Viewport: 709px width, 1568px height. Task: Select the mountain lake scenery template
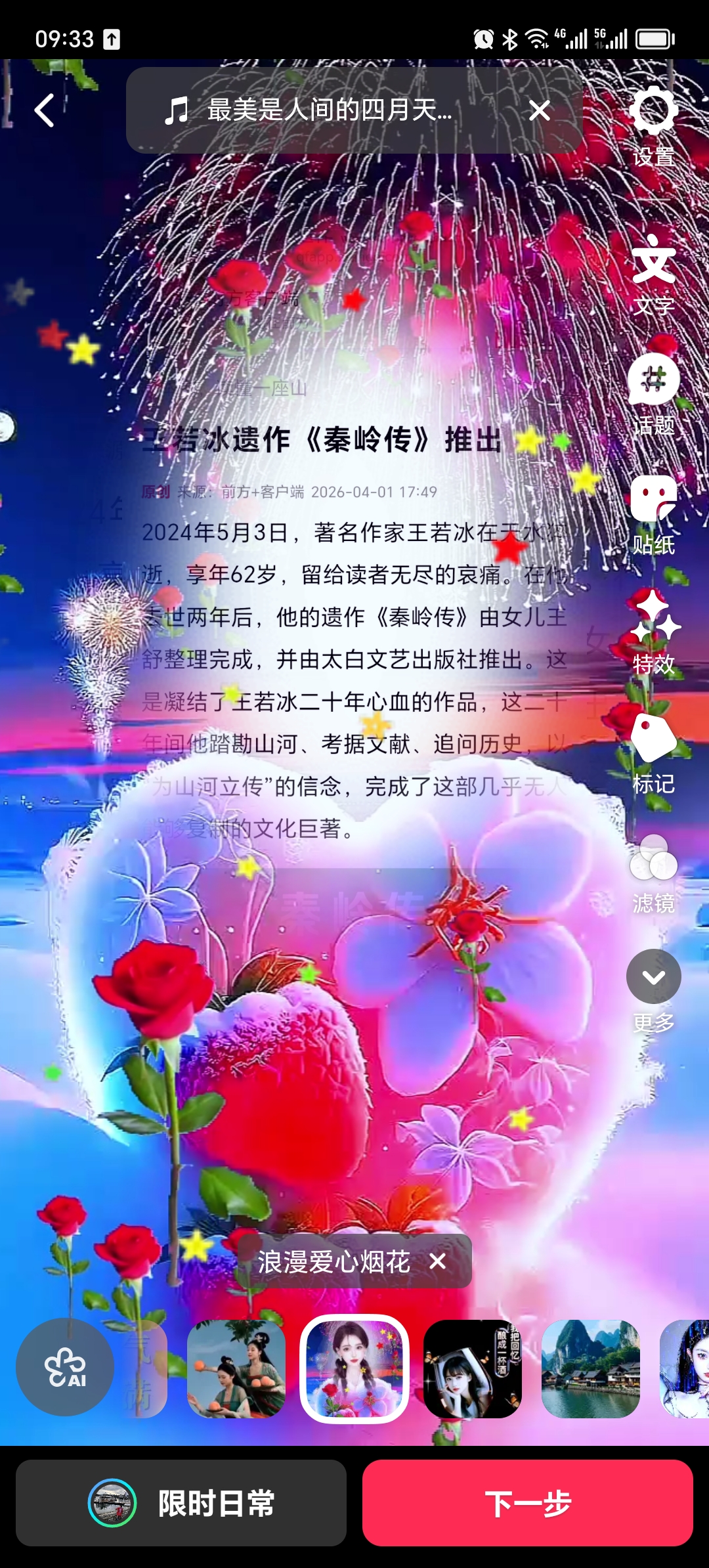click(590, 1368)
